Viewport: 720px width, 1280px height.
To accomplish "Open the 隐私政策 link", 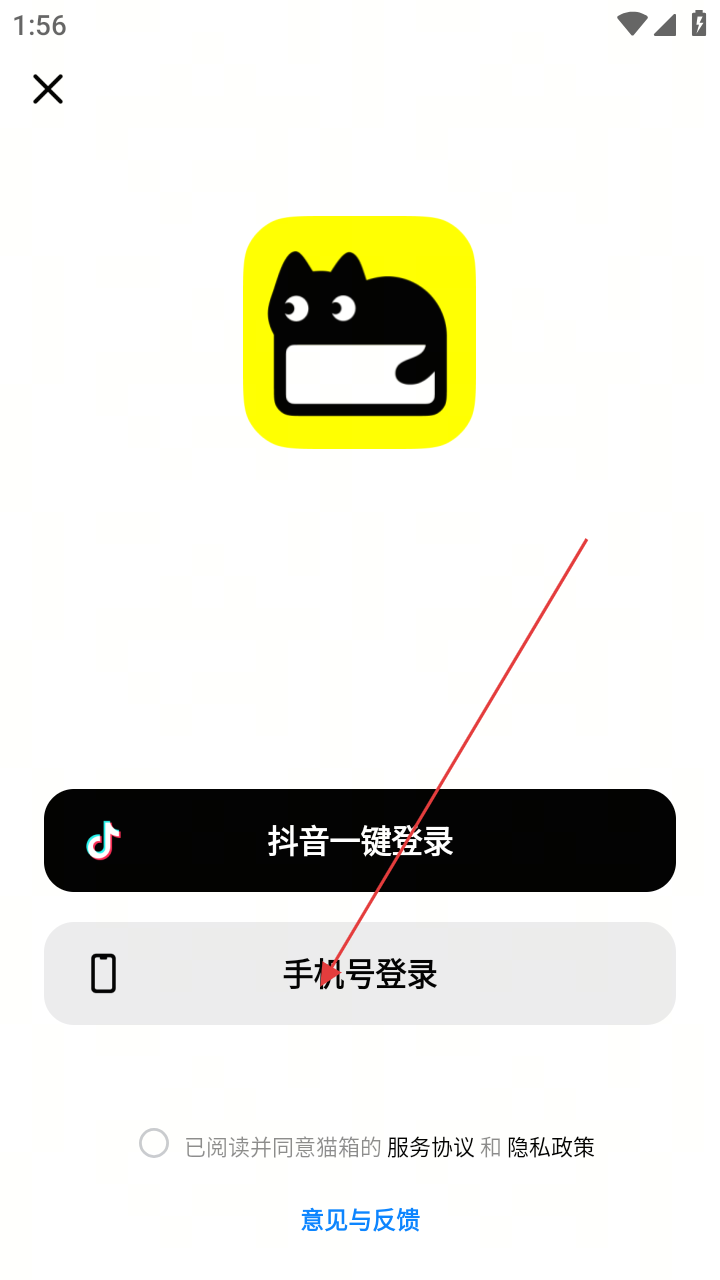I will [551, 1147].
